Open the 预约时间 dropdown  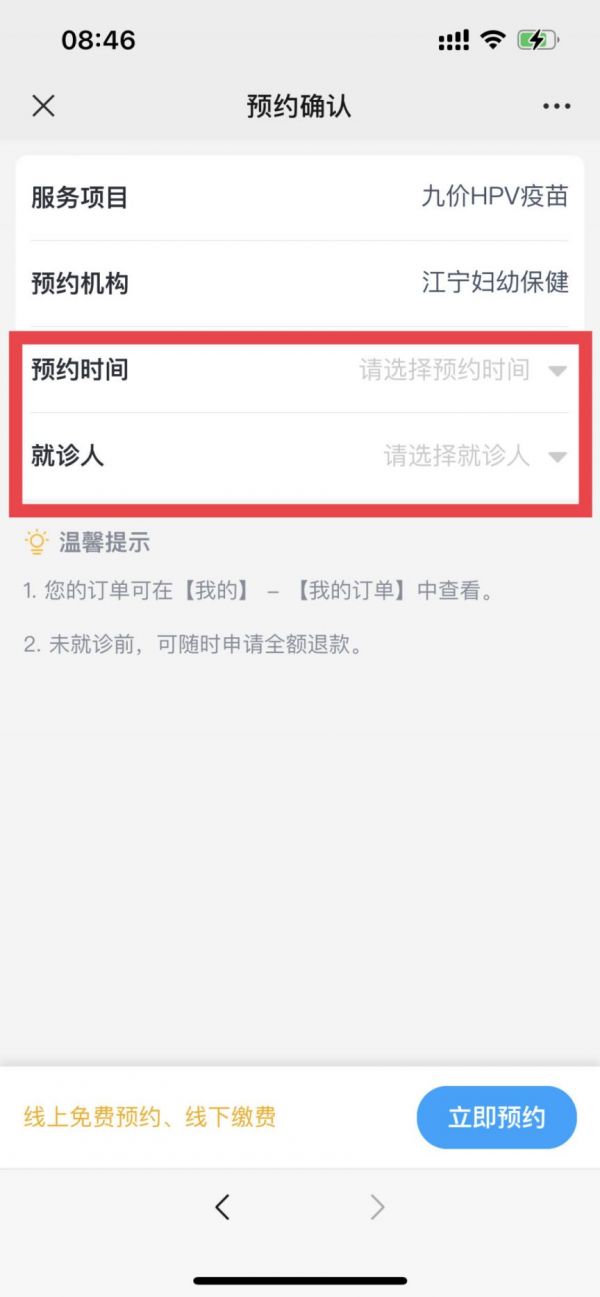pyautogui.click(x=299, y=370)
